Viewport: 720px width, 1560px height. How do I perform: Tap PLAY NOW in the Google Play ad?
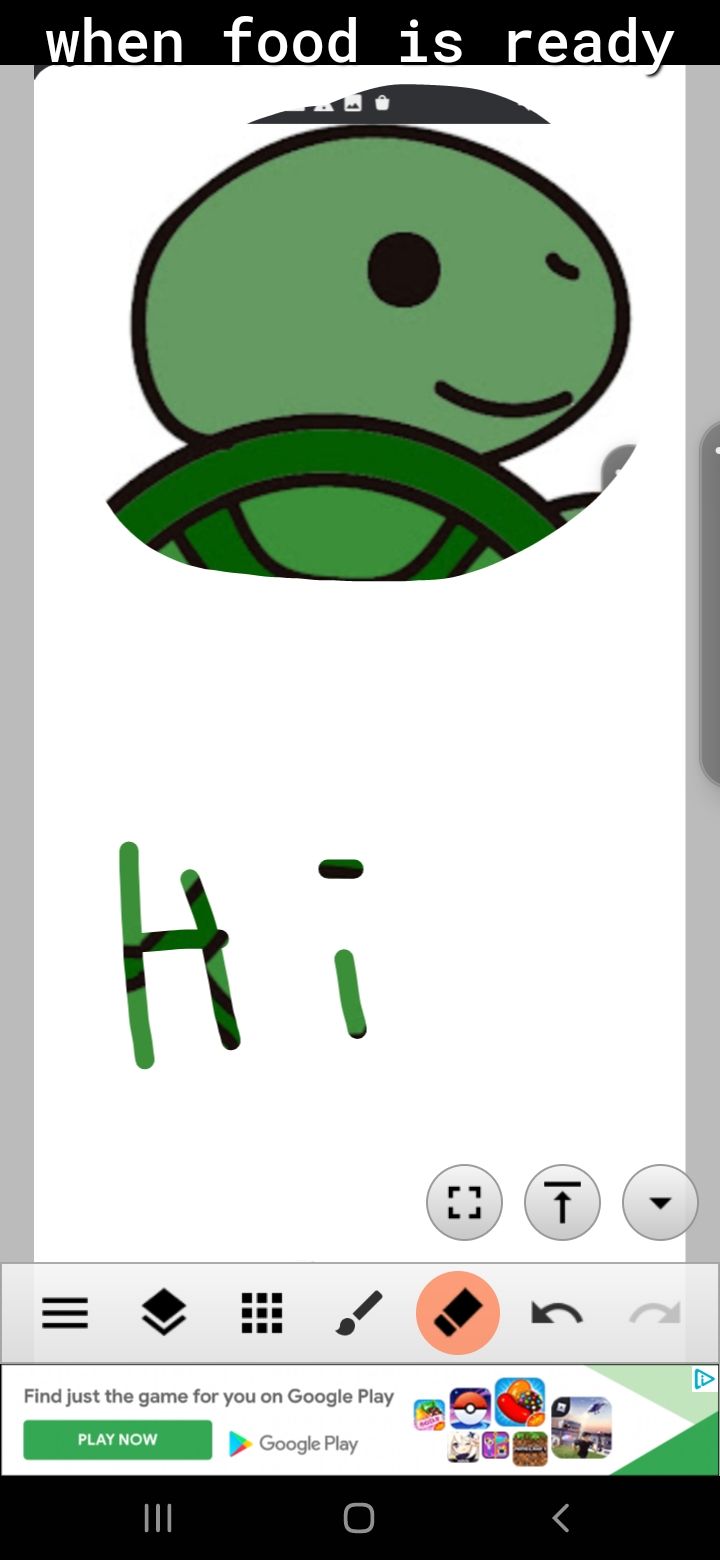click(x=117, y=1439)
